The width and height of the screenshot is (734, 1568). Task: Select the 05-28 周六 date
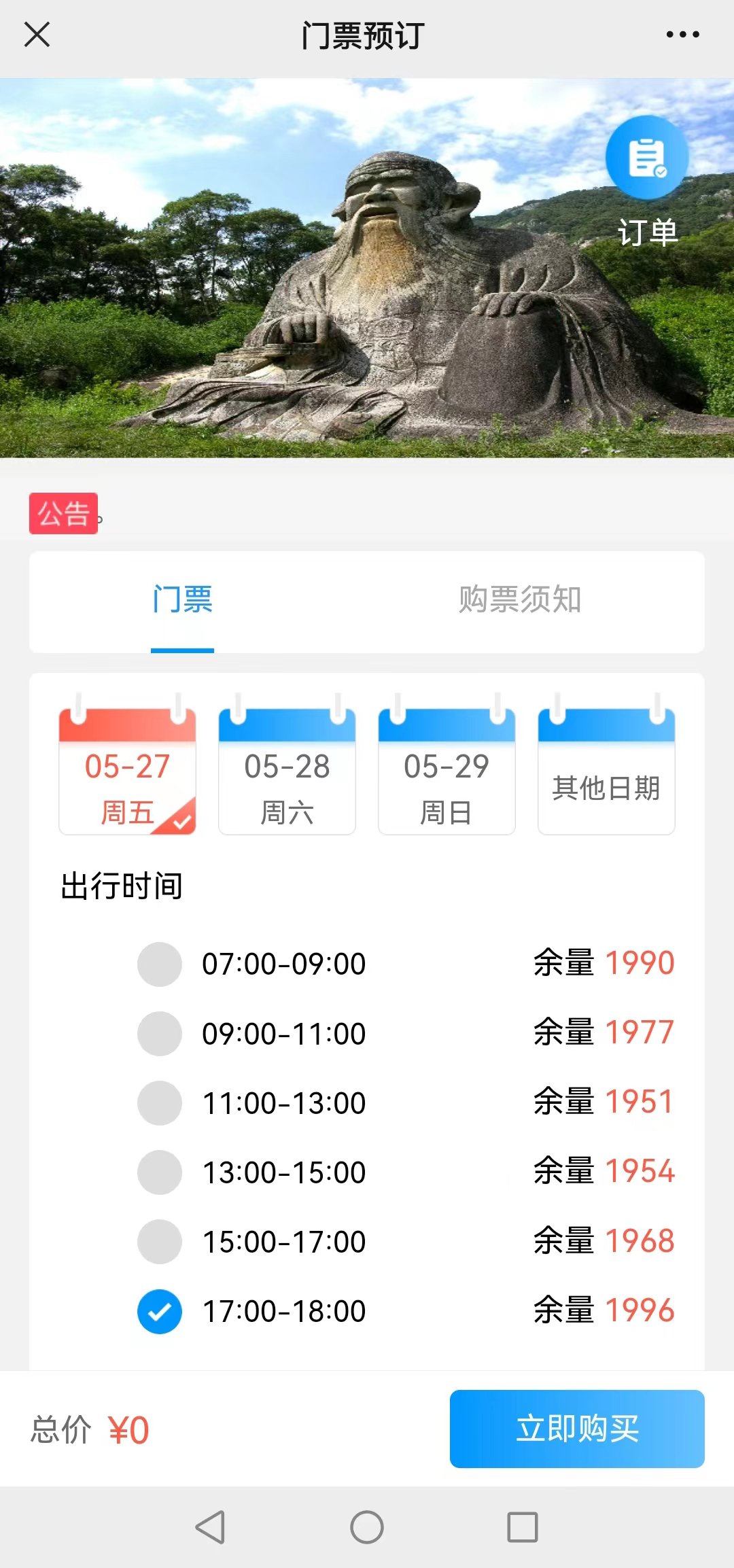pyautogui.click(x=287, y=771)
